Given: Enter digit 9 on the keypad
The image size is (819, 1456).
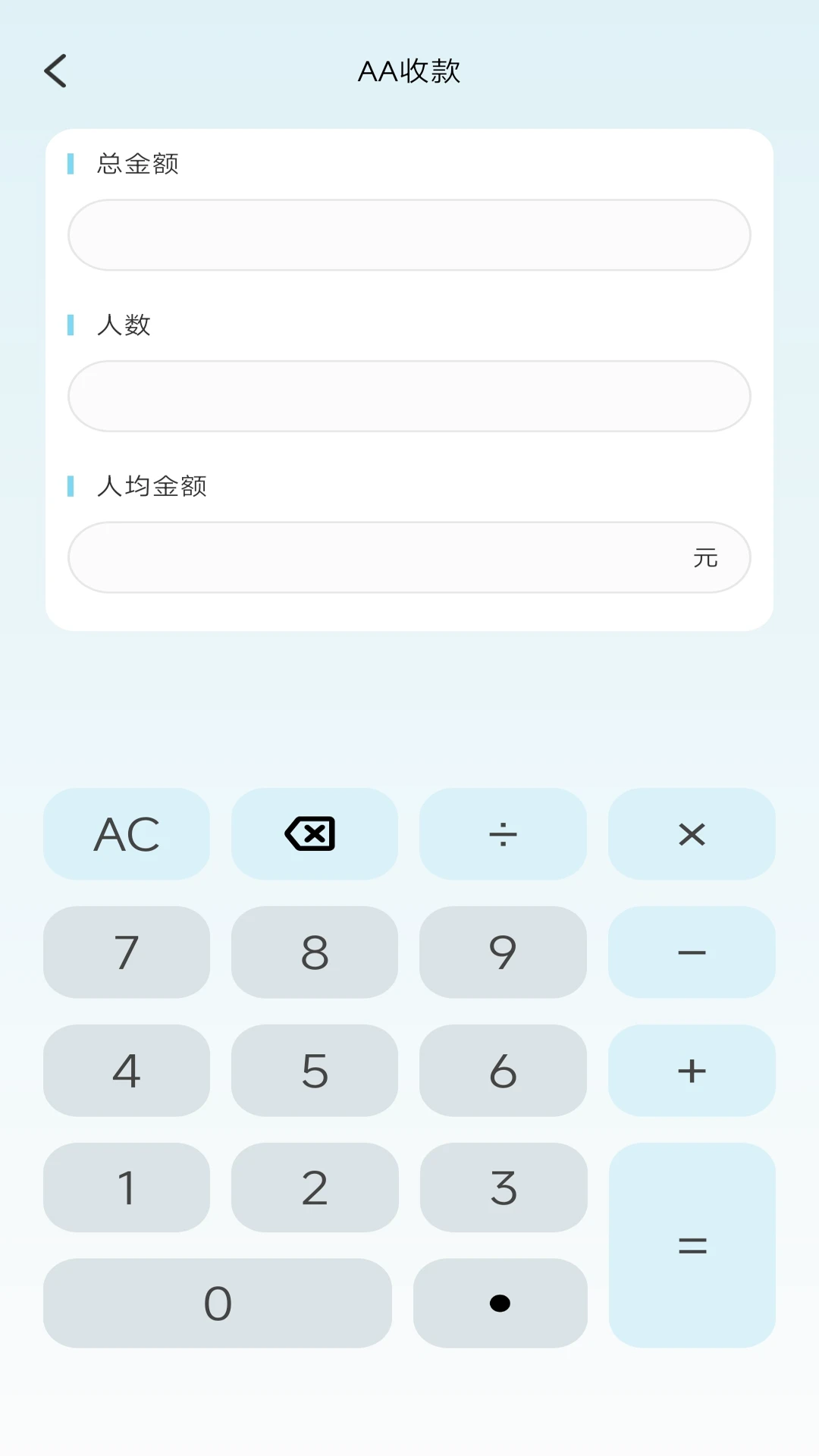Looking at the screenshot, I should (x=503, y=952).
